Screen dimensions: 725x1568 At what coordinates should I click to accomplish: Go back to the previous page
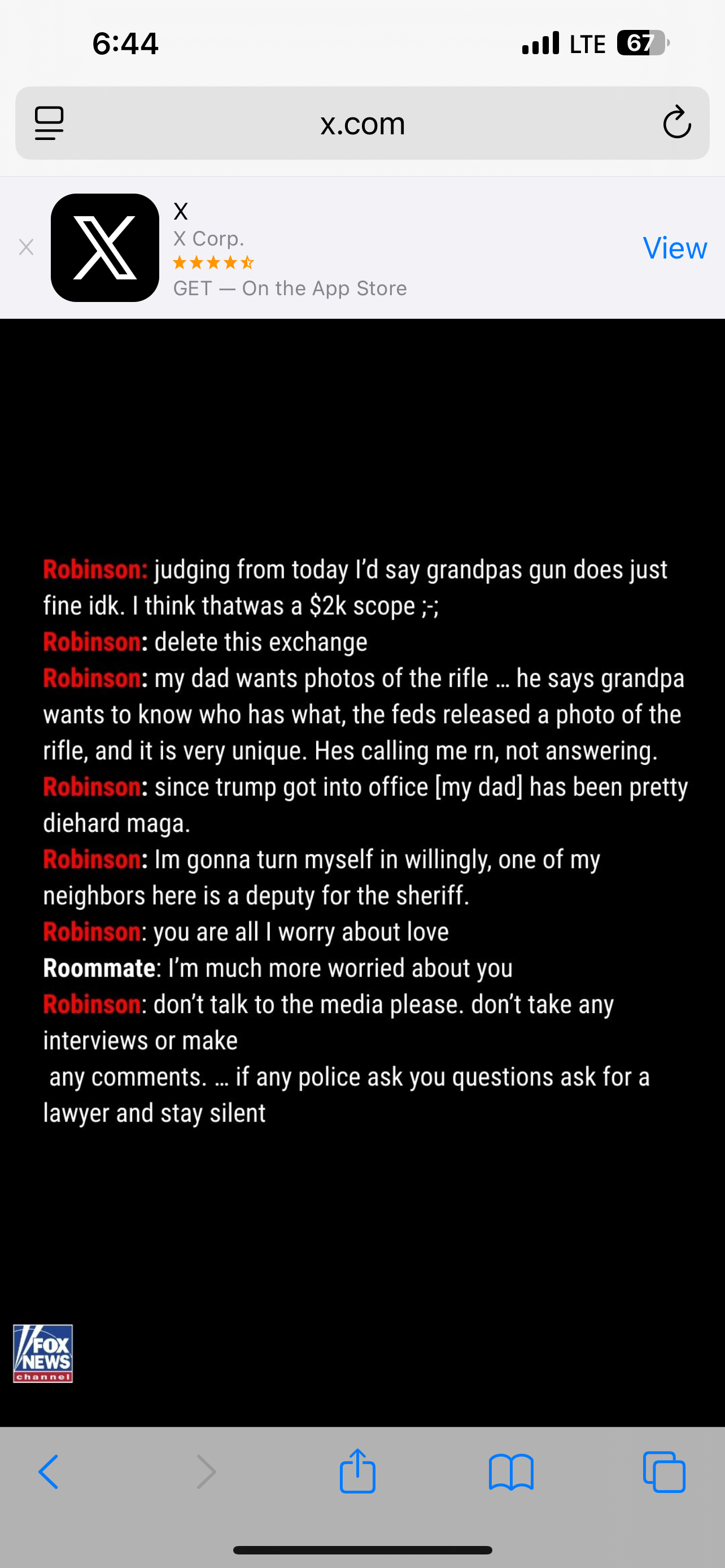(49, 1472)
